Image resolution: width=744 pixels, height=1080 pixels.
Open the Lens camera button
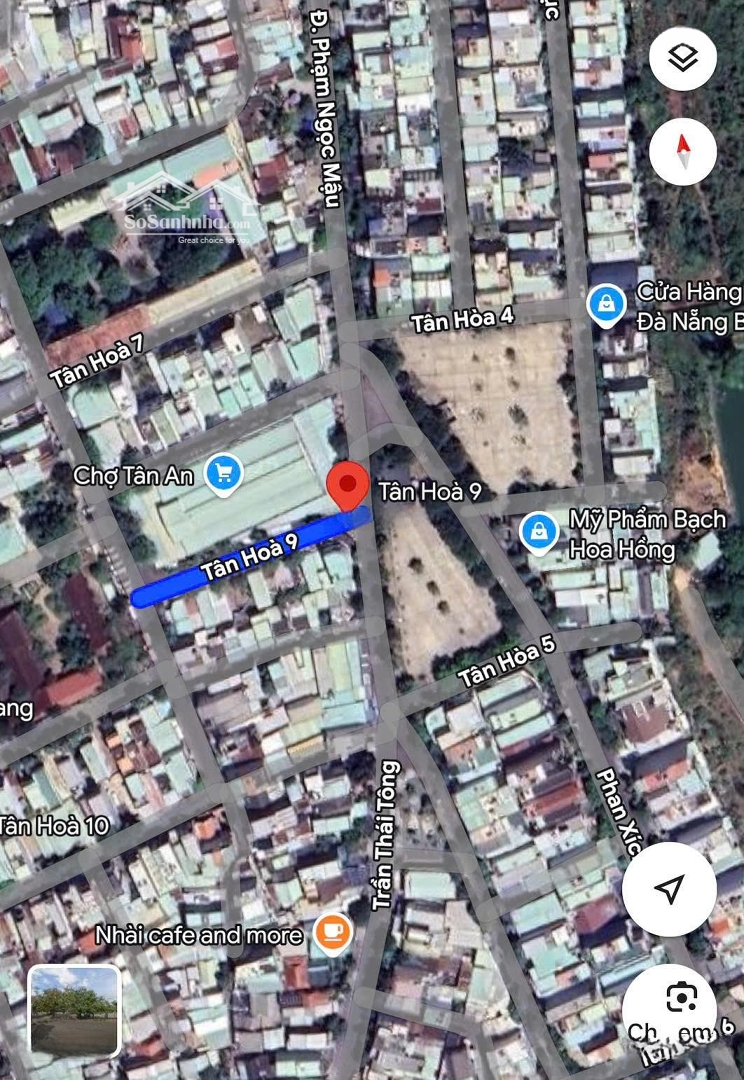pos(682,997)
